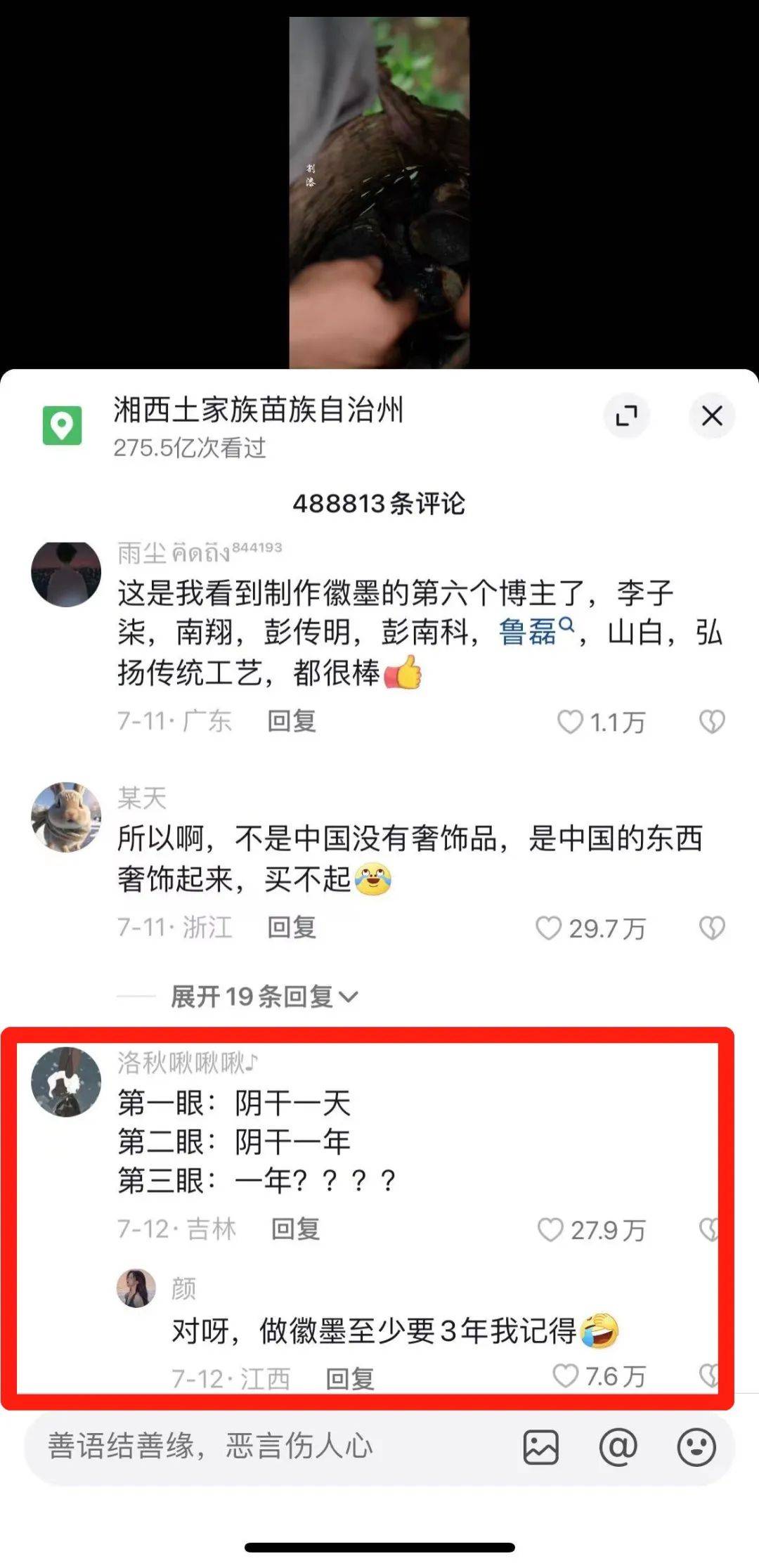Dislike 某天's comment
Screen dimensions: 759x1568
711,928
